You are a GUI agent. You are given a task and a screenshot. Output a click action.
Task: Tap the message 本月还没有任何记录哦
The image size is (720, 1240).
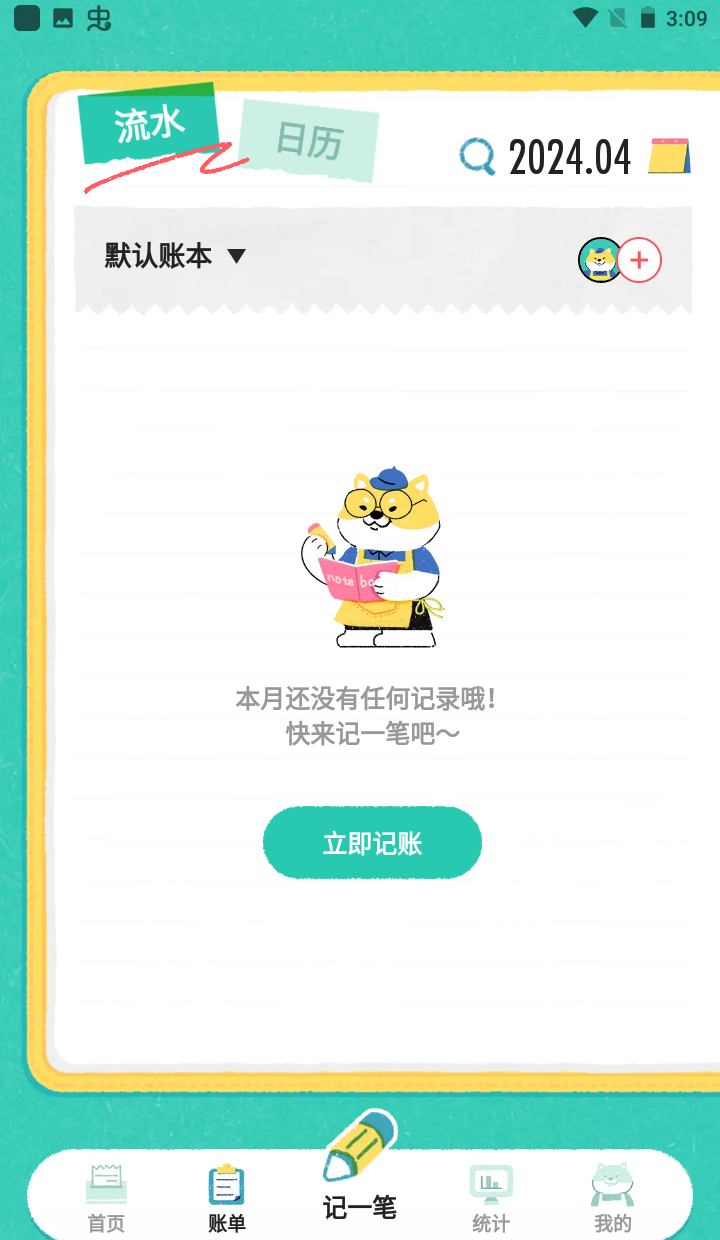point(372,700)
